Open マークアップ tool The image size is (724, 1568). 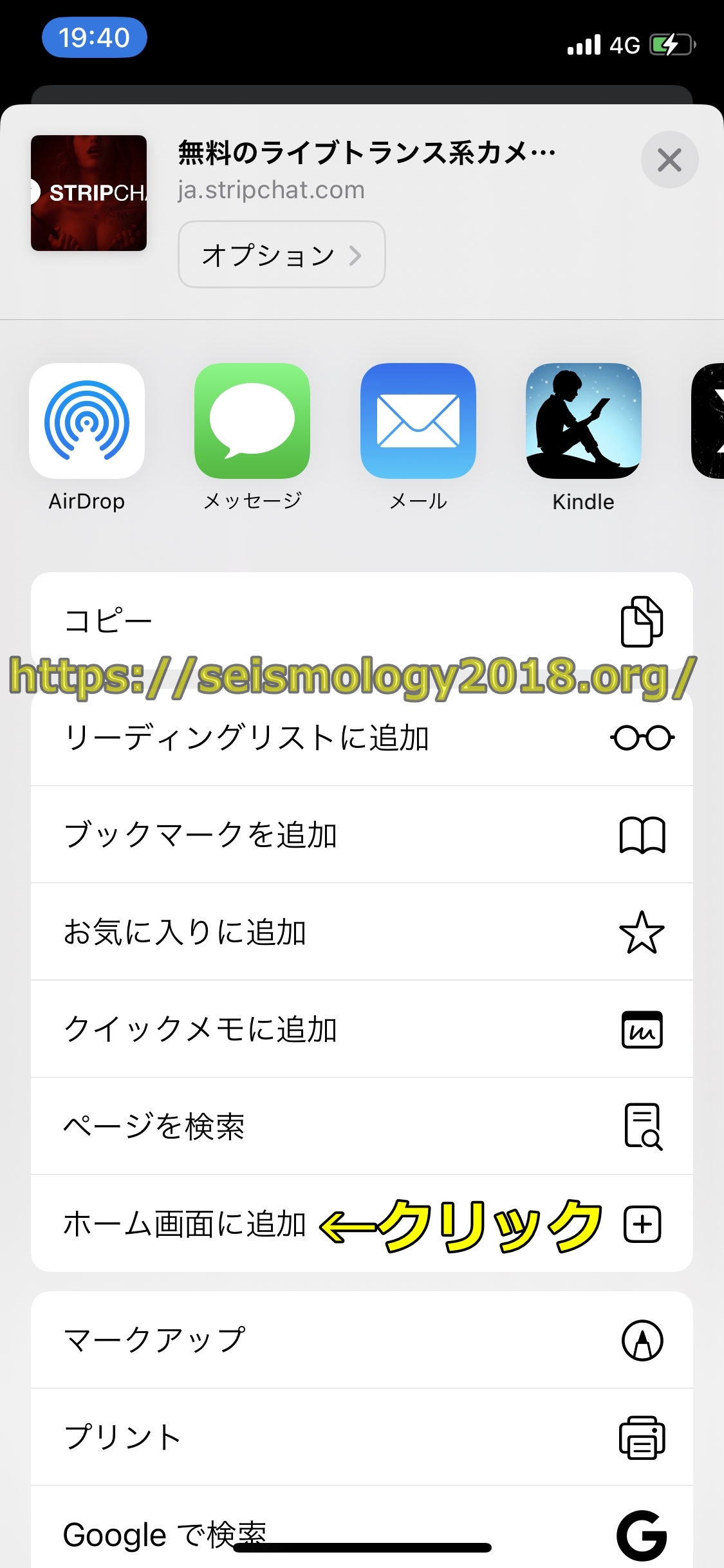[362, 1340]
